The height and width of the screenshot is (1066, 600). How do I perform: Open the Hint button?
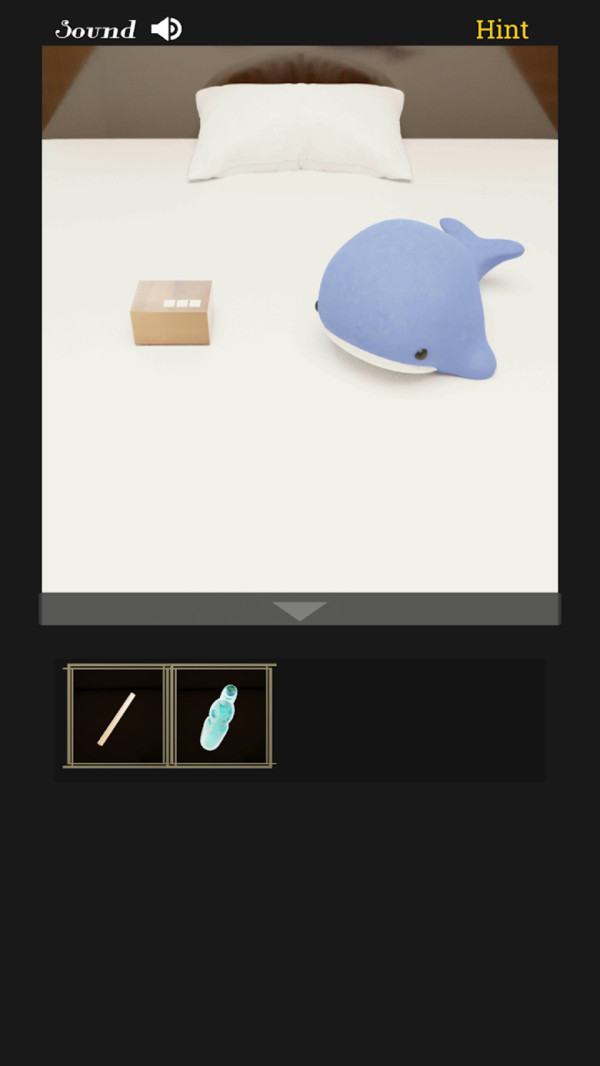pos(501,29)
